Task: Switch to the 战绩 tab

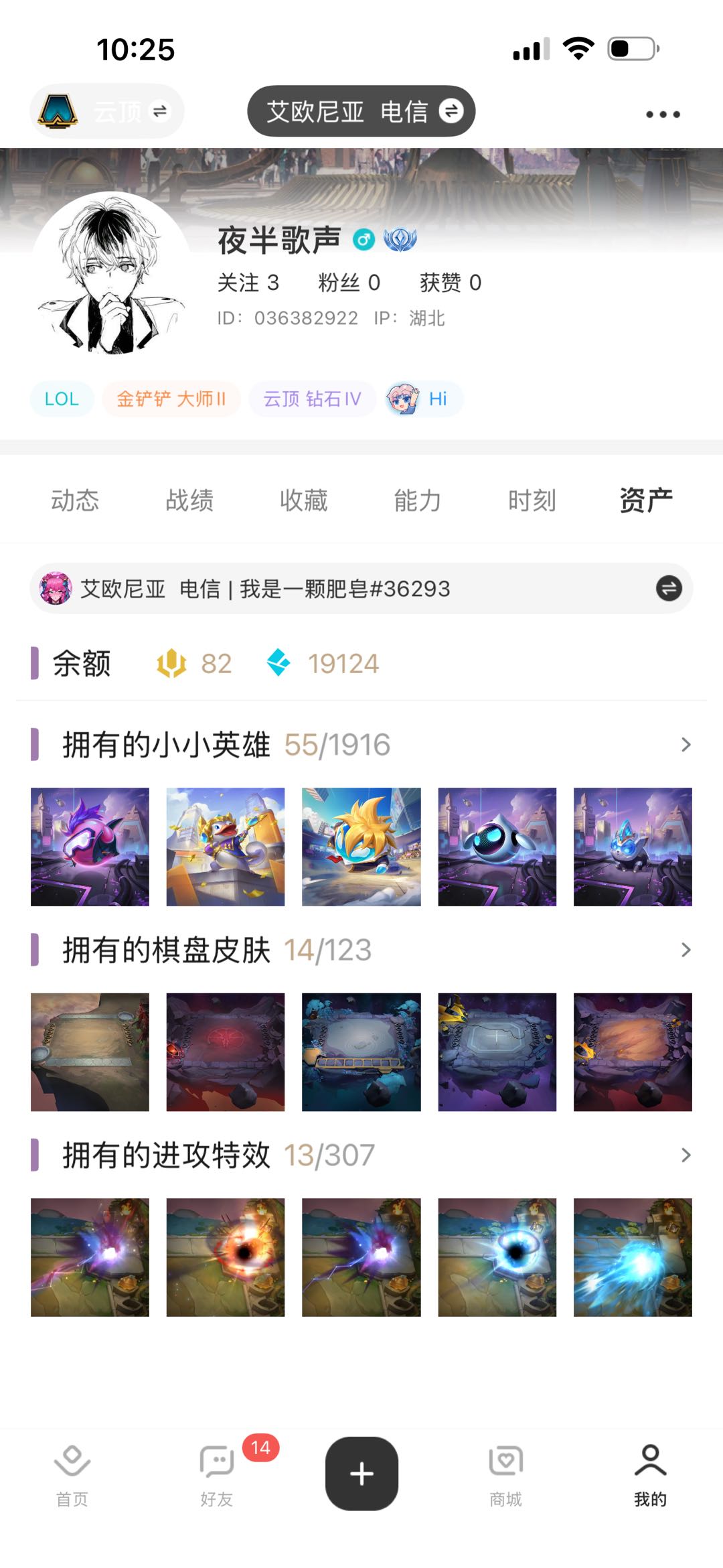Action: [x=189, y=500]
